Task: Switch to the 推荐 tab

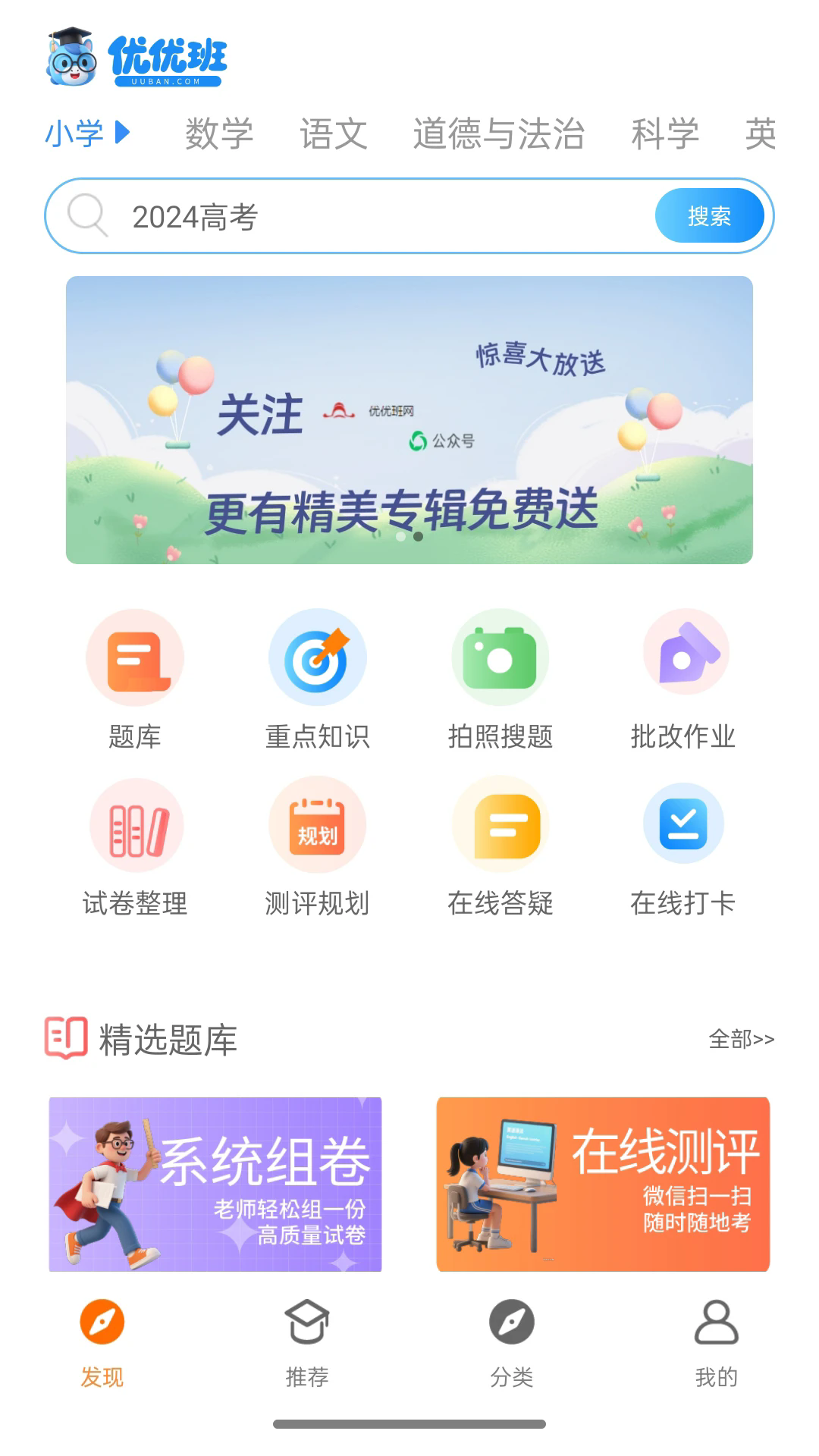Action: pyautogui.click(x=307, y=1342)
